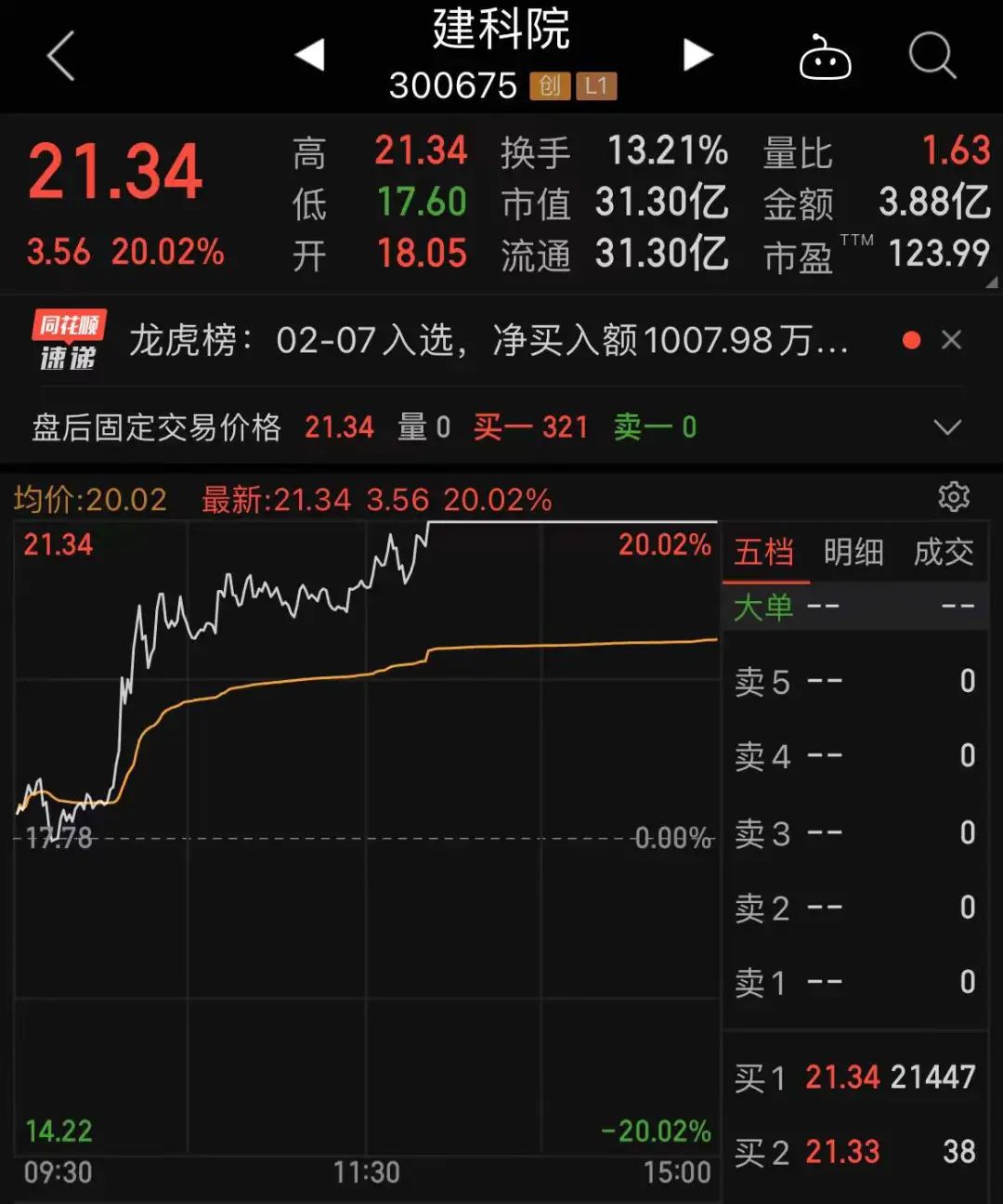Expand the 盘后固定交易价格 row
Image resolution: width=1003 pixels, height=1204 pixels.
(946, 427)
